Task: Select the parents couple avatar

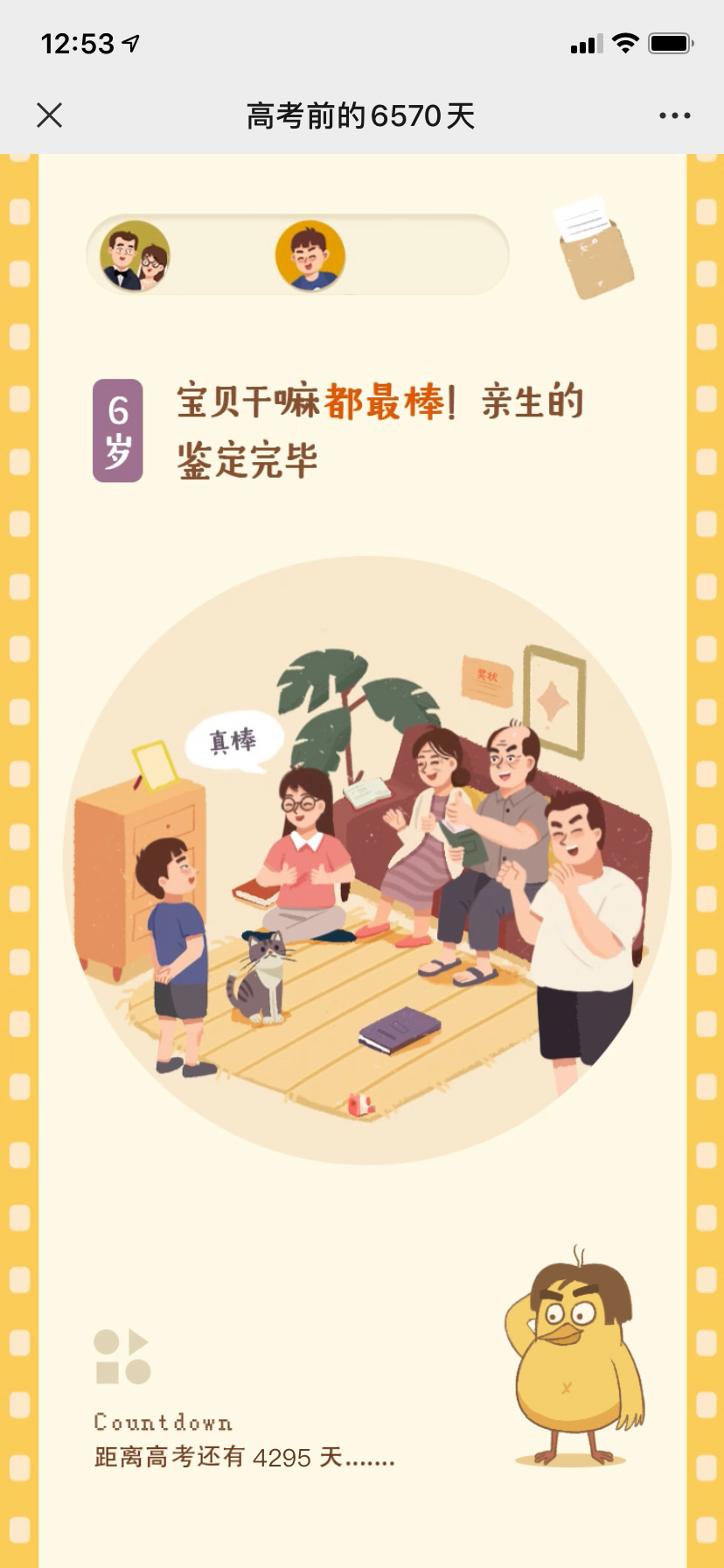Action: coord(135,255)
